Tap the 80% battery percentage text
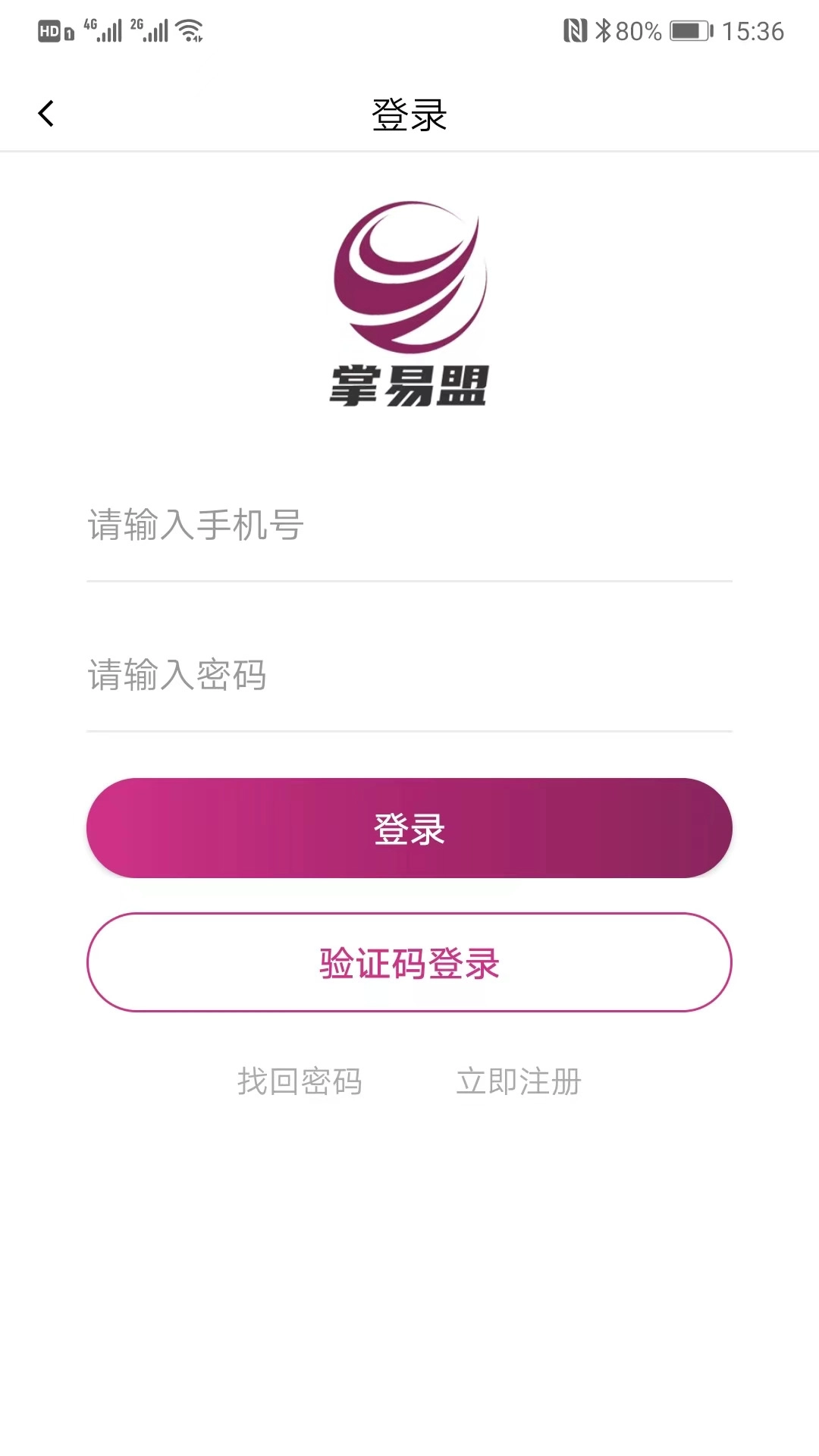The image size is (819, 1456). [x=639, y=30]
